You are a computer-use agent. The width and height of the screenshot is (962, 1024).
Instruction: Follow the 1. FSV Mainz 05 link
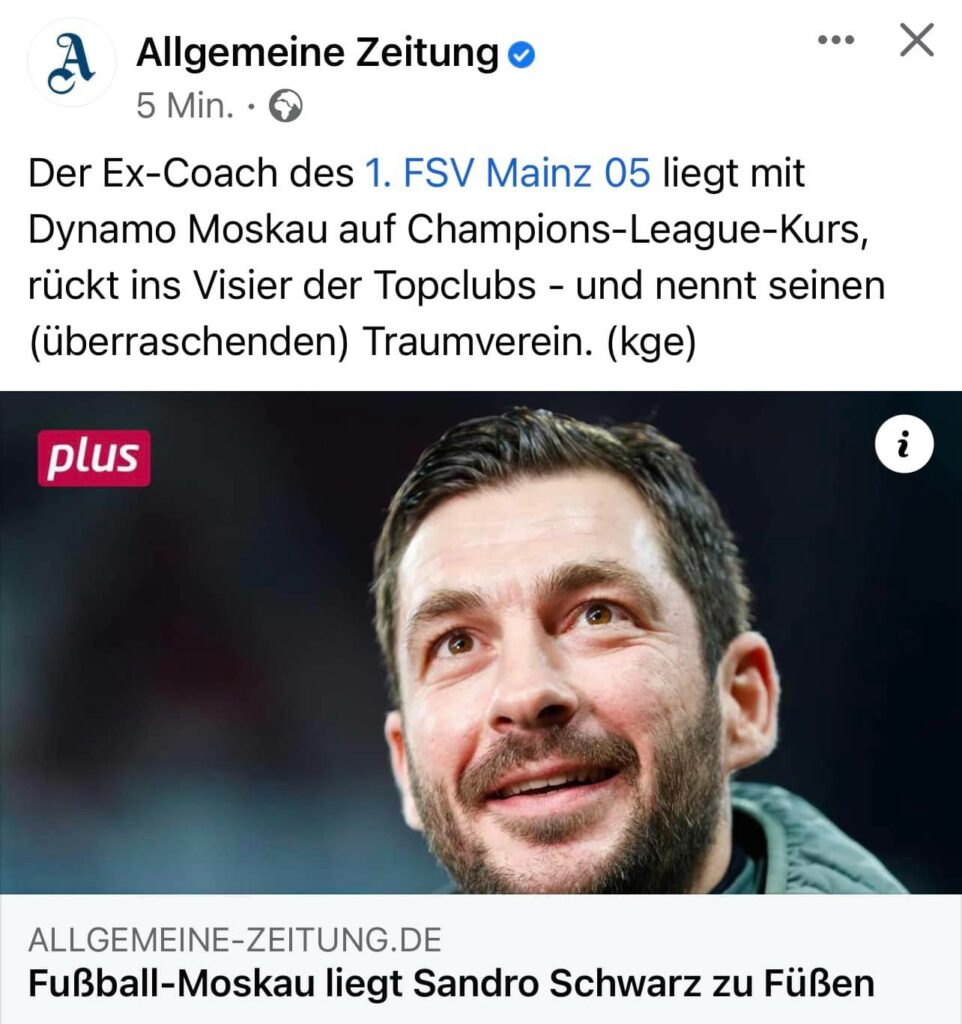507,174
